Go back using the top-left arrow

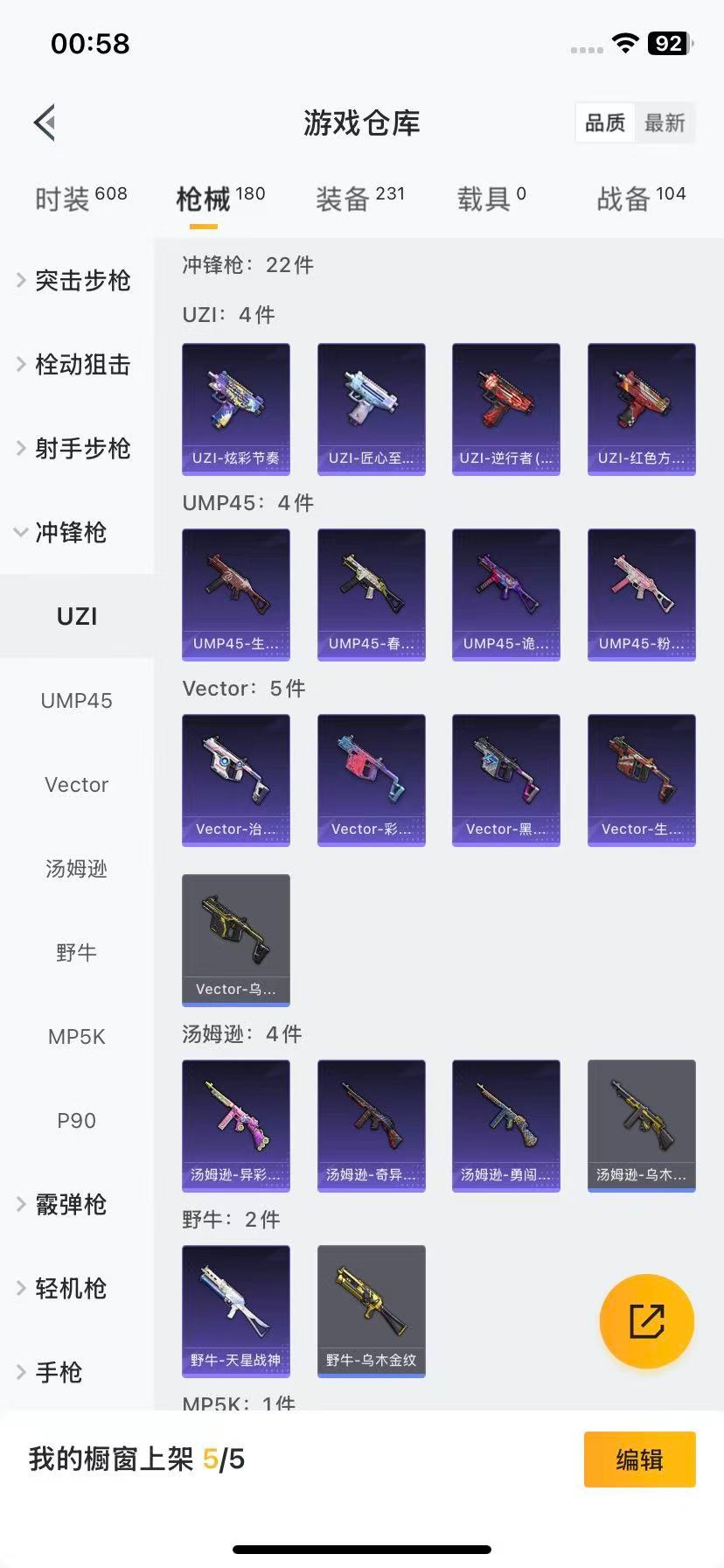point(45,122)
